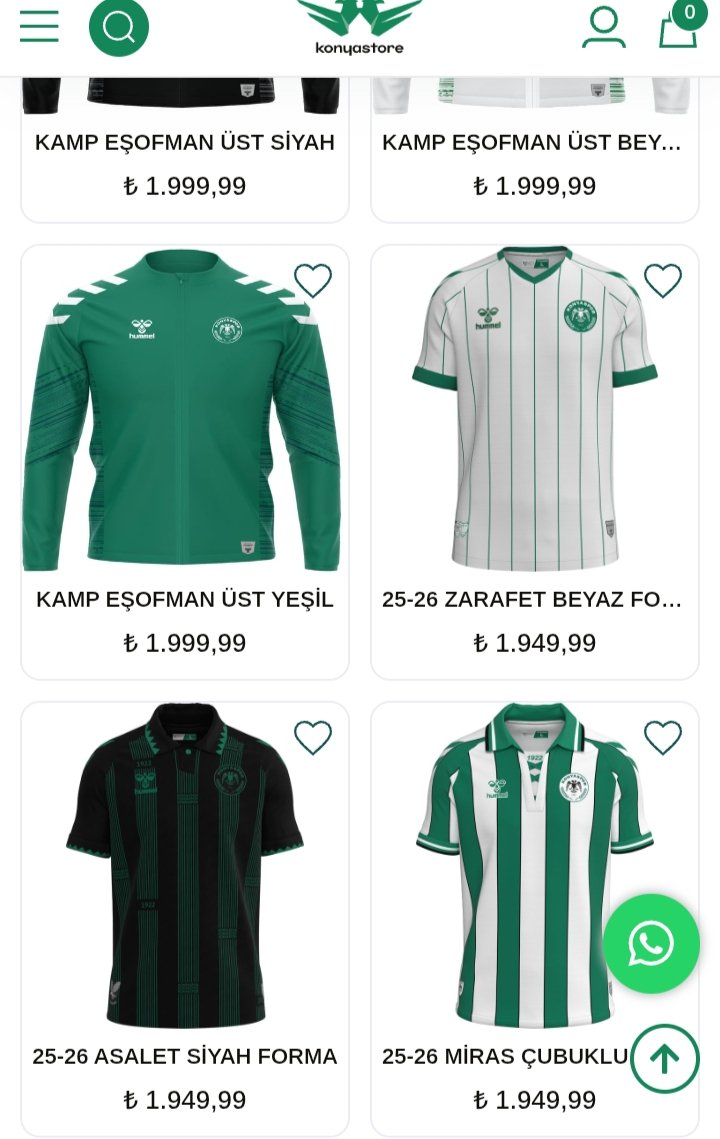Open 25-26 Zarafet Beyaz Forma product
The width and height of the screenshot is (720, 1139).
click(x=532, y=410)
